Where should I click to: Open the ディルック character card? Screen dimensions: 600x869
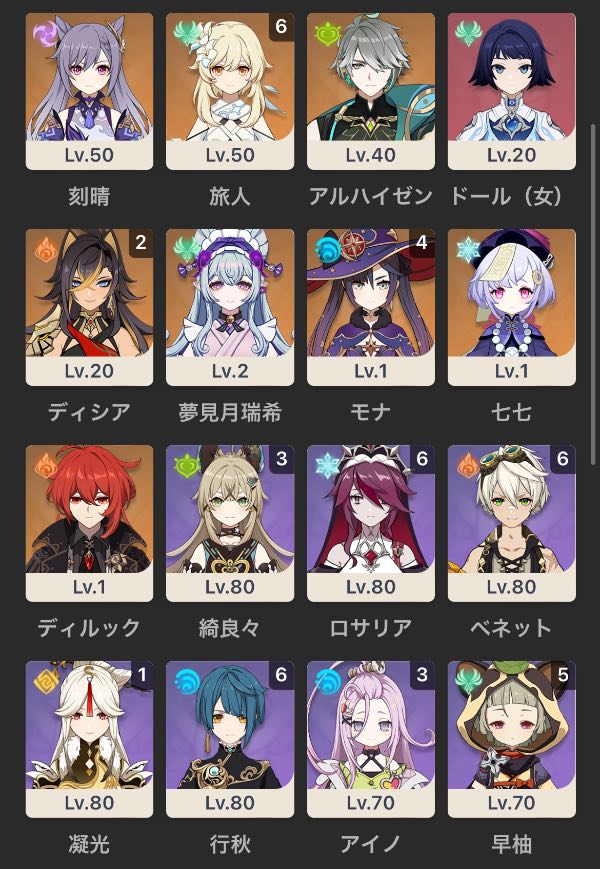(89, 522)
